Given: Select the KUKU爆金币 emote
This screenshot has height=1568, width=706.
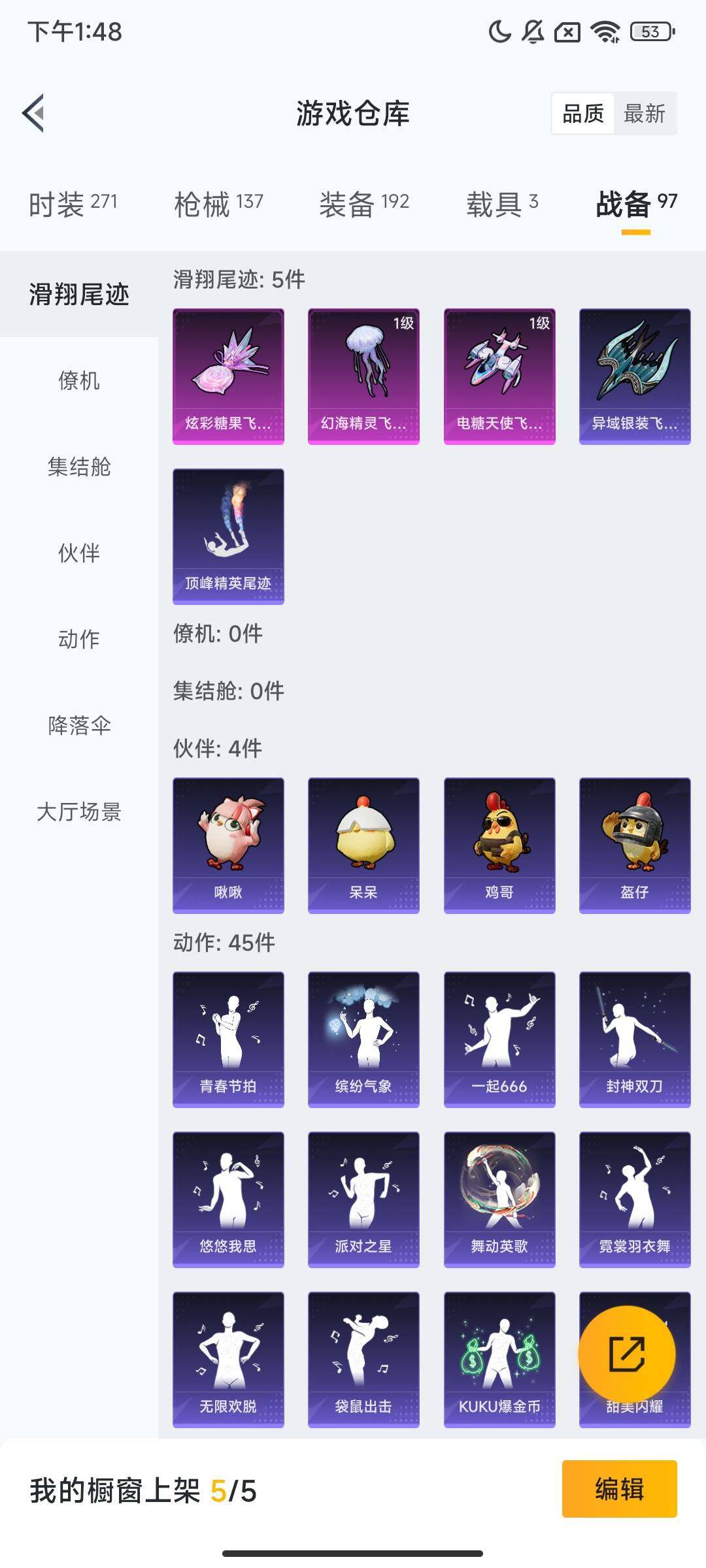Looking at the screenshot, I should click(x=499, y=1359).
